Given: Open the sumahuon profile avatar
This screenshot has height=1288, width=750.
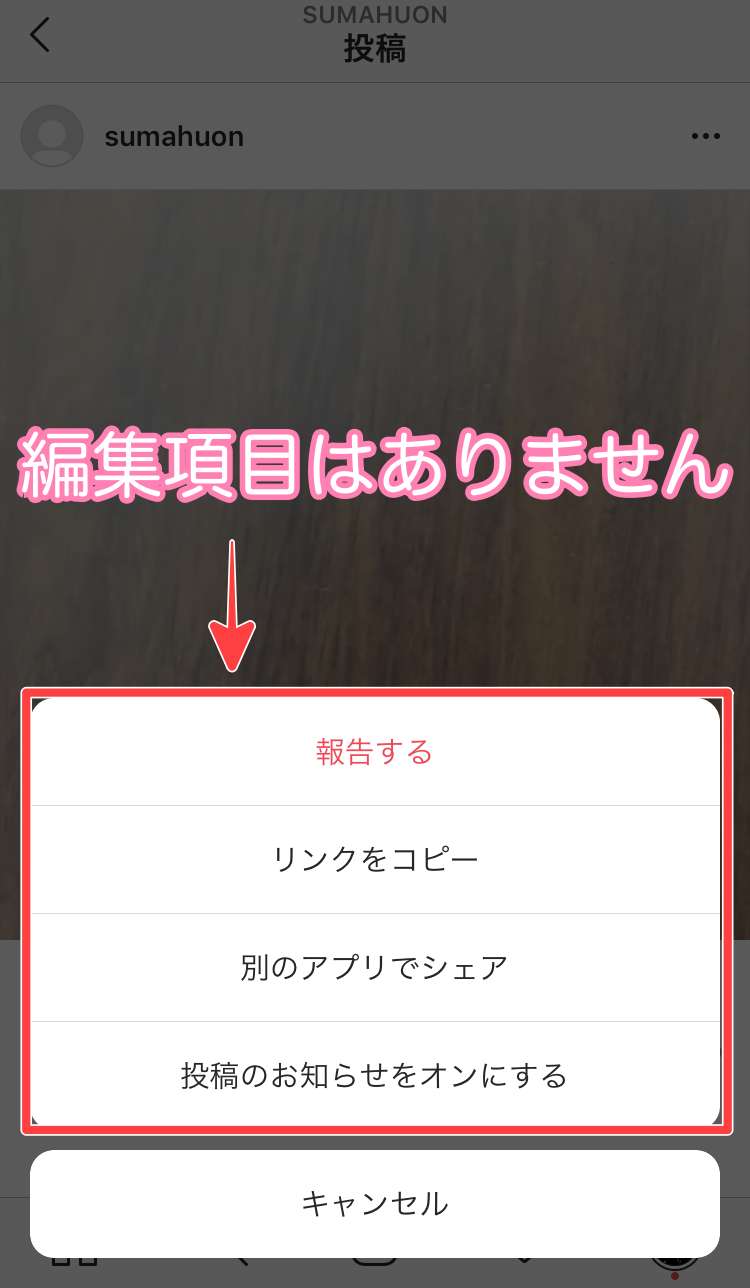Looking at the screenshot, I should pos(52,136).
